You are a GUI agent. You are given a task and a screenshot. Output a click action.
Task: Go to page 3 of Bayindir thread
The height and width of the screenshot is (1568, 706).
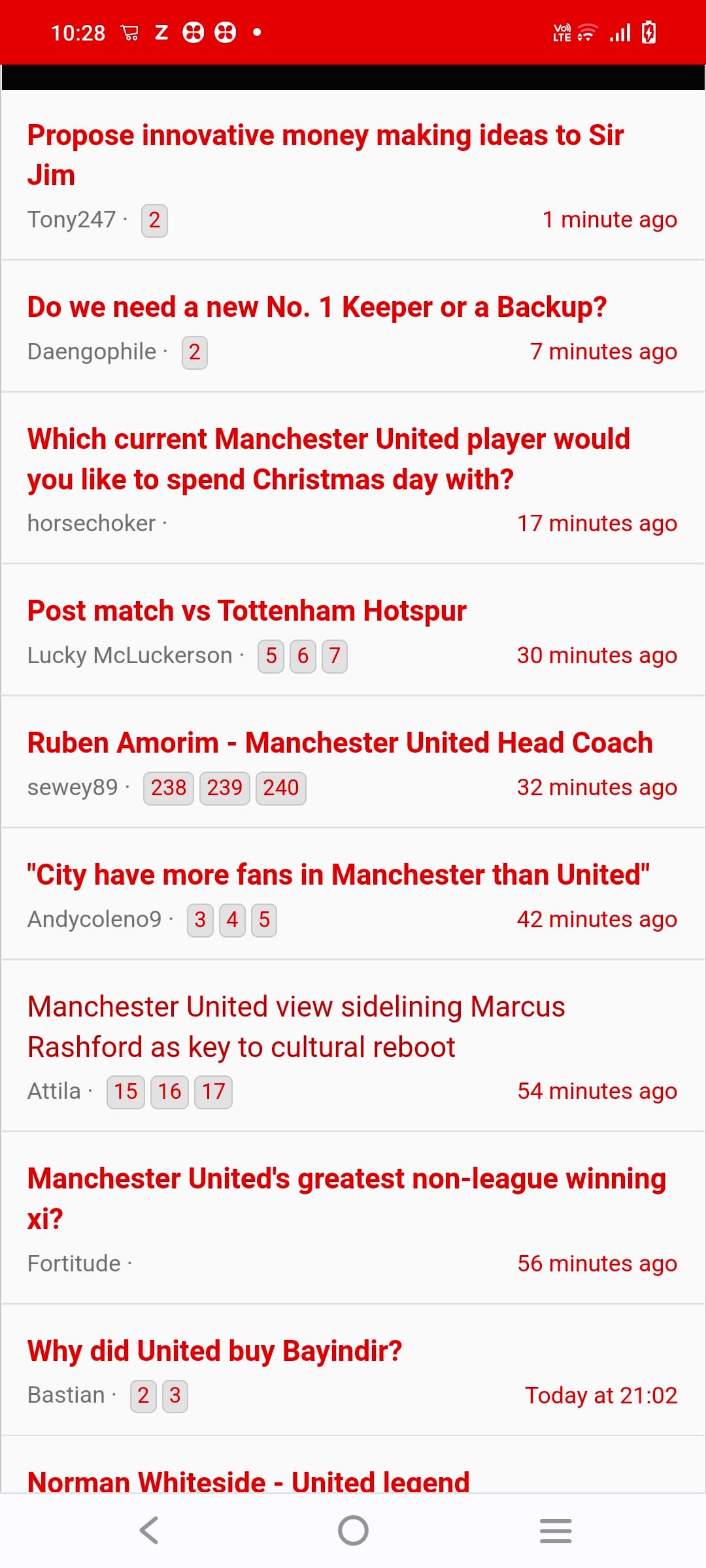(175, 1396)
